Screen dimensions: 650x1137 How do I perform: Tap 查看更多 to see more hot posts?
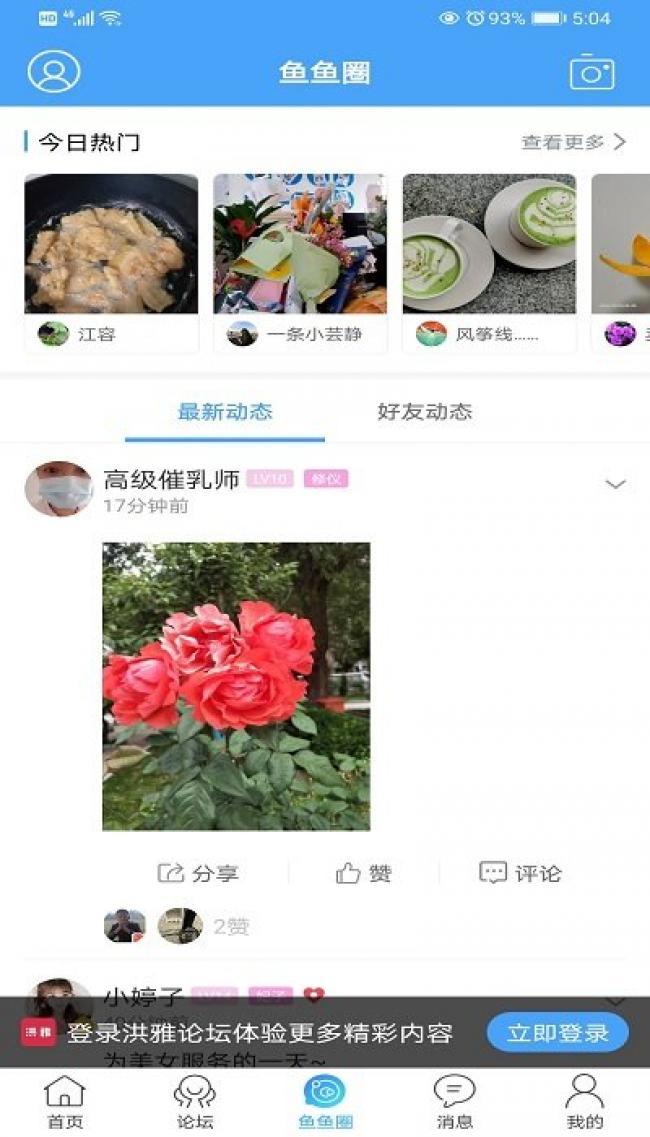(573, 142)
